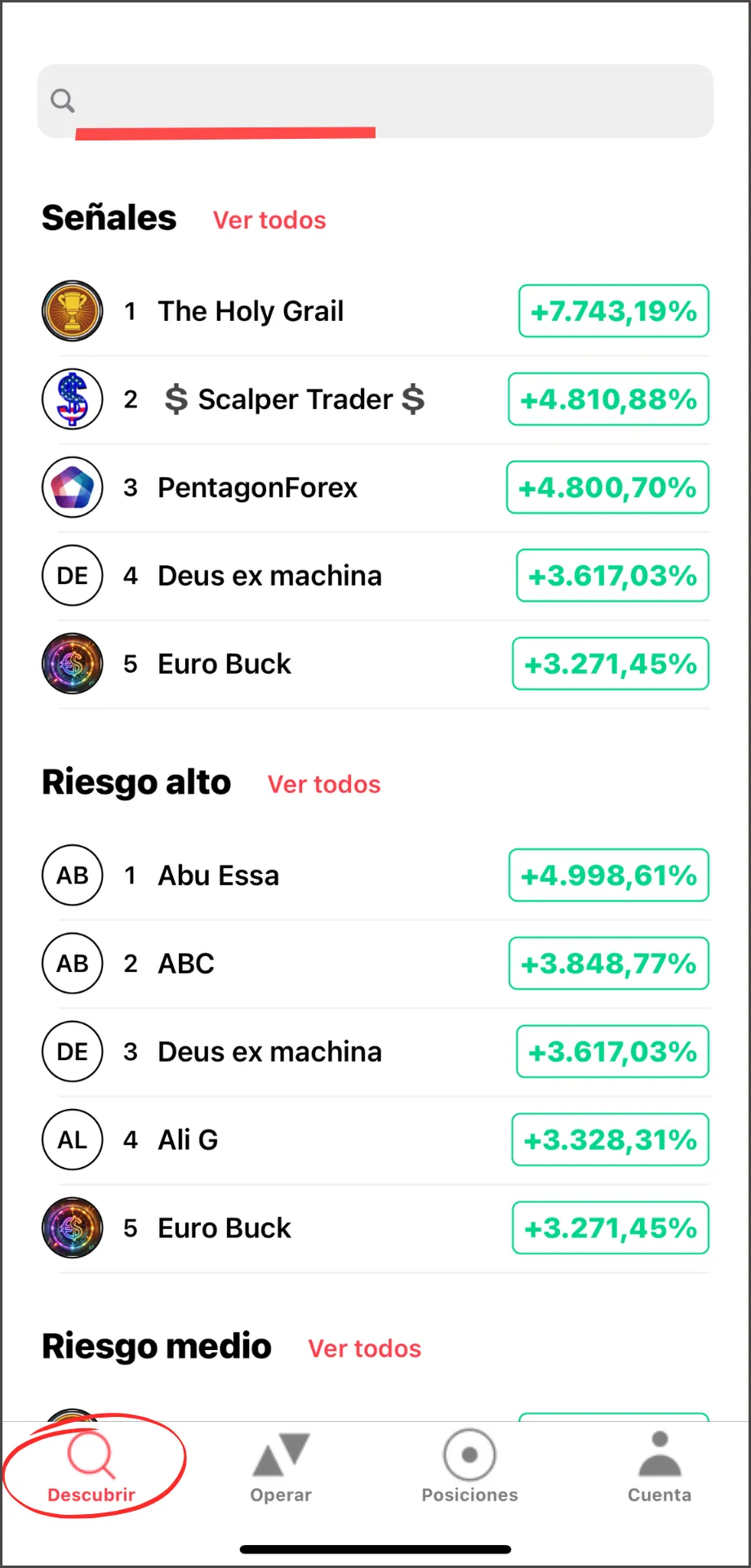751x1568 pixels.
Task: Open The Holy Grail signal
Action: point(375,311)
